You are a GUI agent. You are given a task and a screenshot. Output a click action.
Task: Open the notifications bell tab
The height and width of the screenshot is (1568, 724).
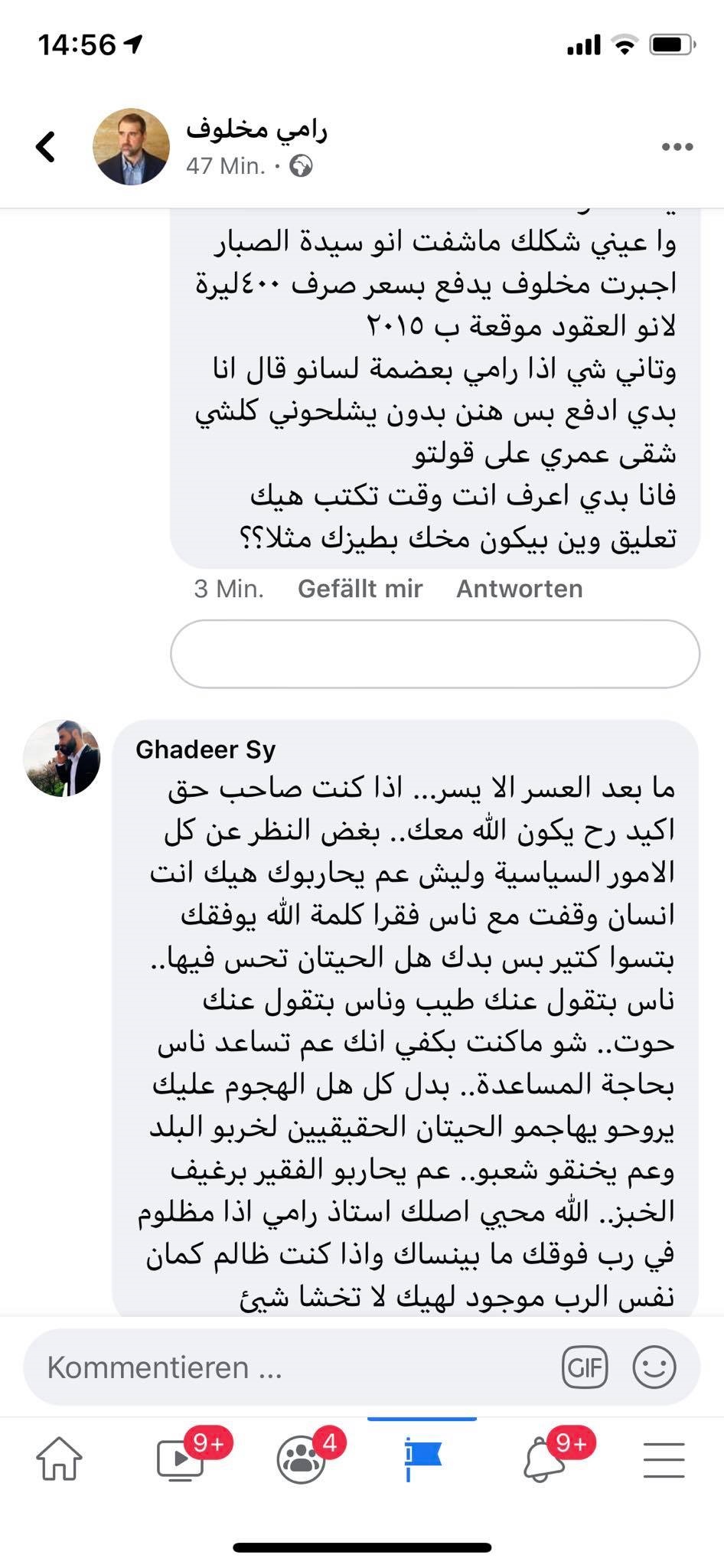tap(545, 1459)
